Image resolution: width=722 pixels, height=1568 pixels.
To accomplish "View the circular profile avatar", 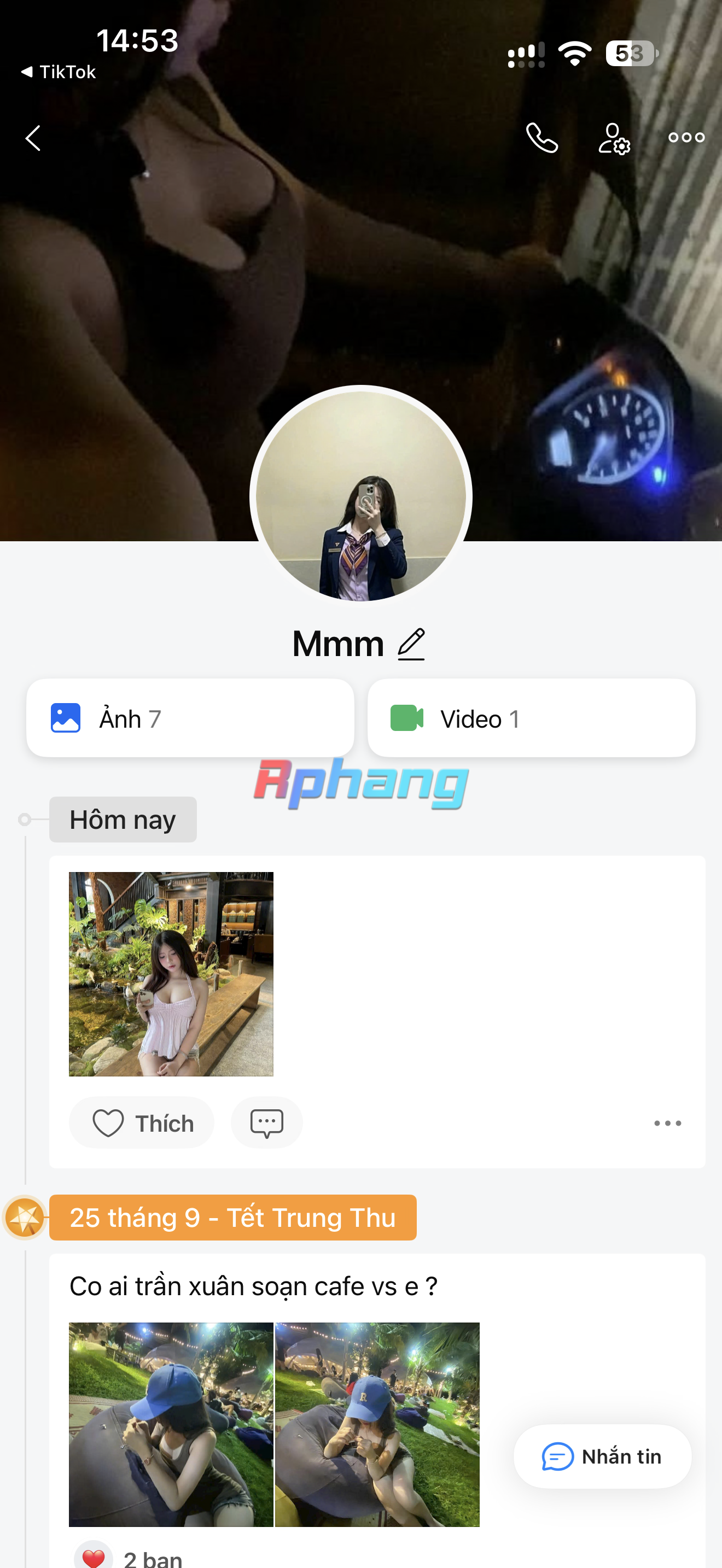I will [x=361, y=496].
